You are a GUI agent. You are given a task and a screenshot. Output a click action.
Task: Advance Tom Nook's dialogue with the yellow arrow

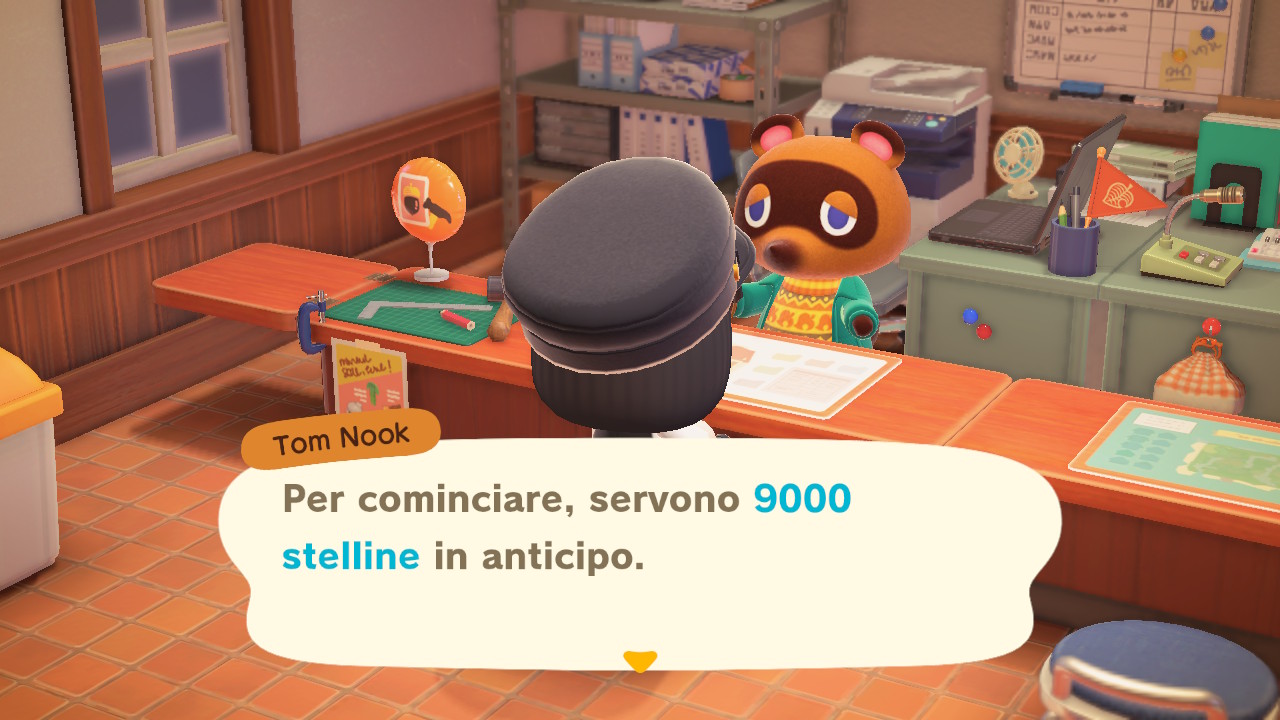pos(639,661)
